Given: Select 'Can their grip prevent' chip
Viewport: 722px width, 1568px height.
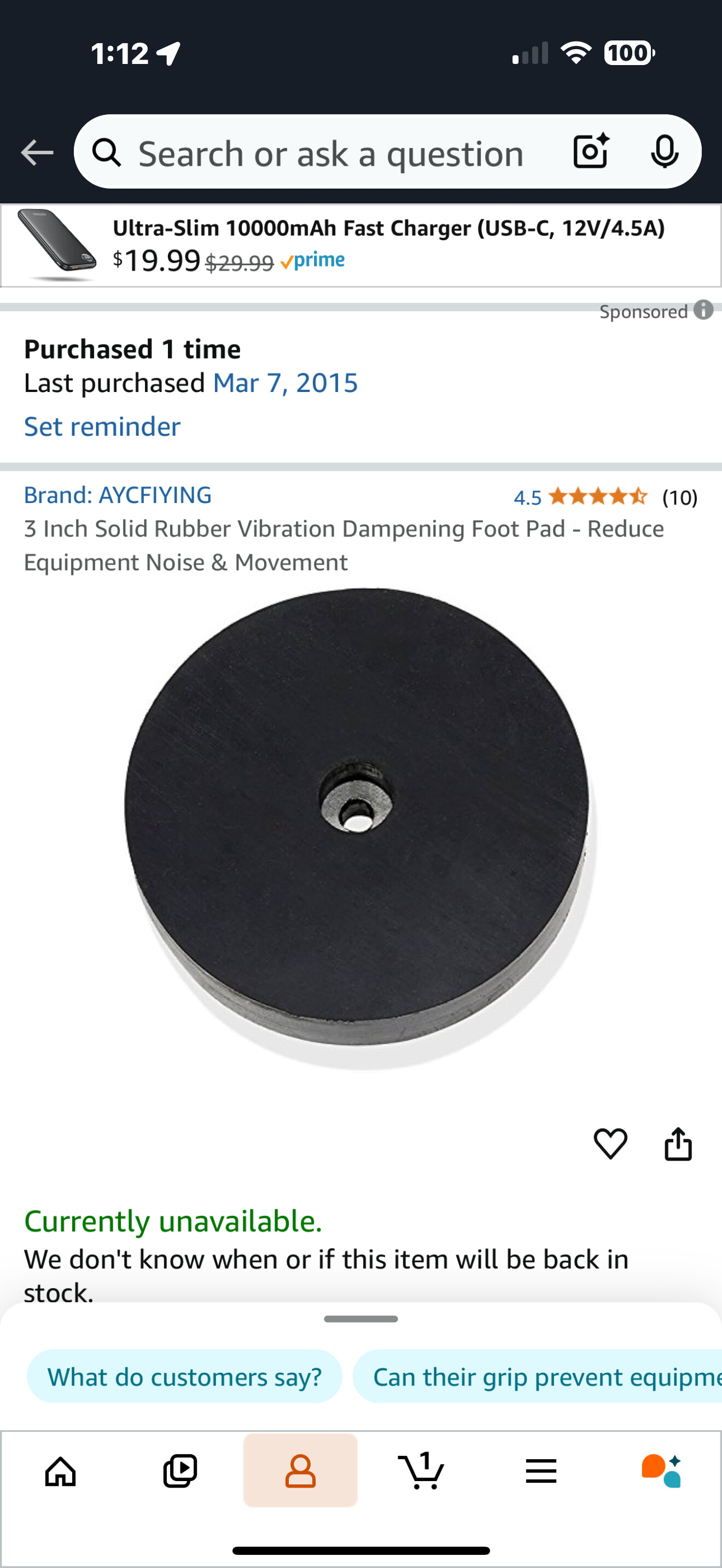Looking at the screenshot, I should pos(538,1376).
